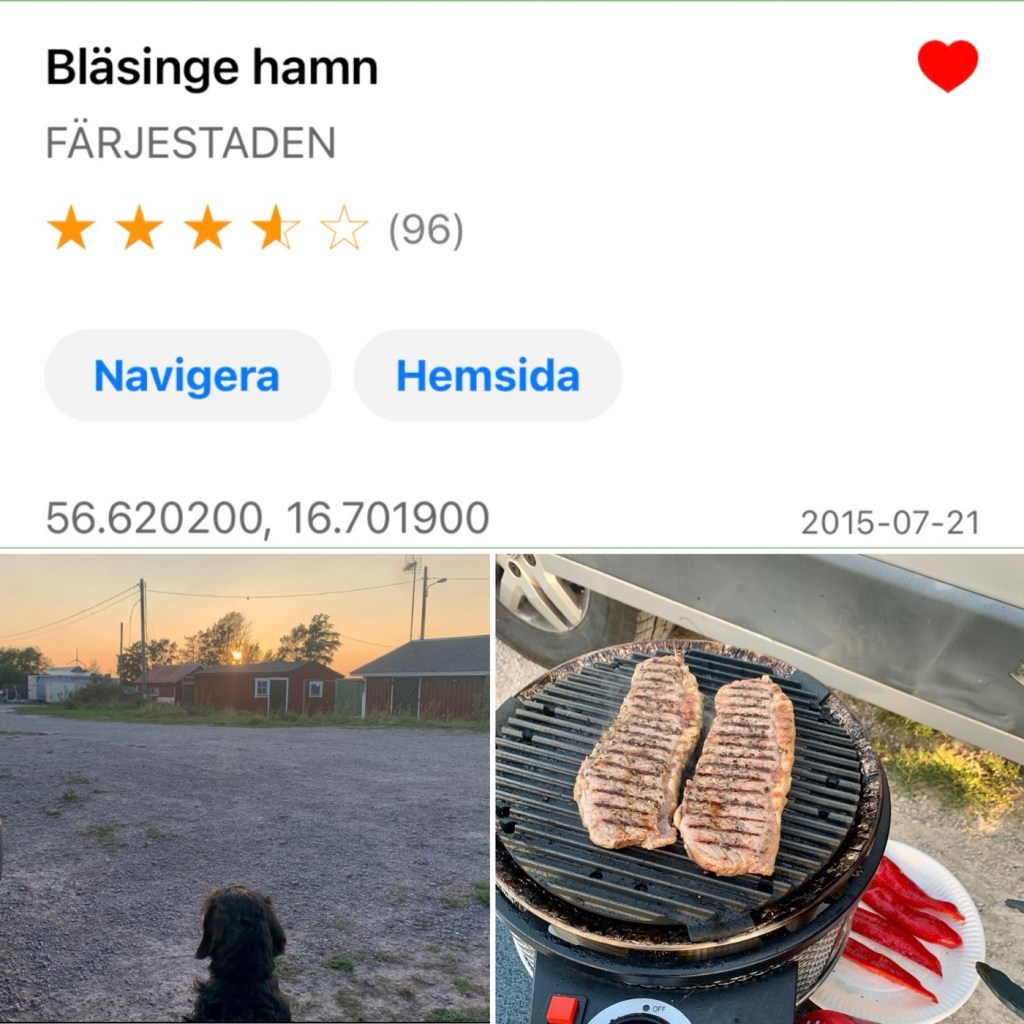The width and height of the screenshot is (1024, 1024).
Task: Open the harbour's website via Hemsida
Action: tap(488, 376)
